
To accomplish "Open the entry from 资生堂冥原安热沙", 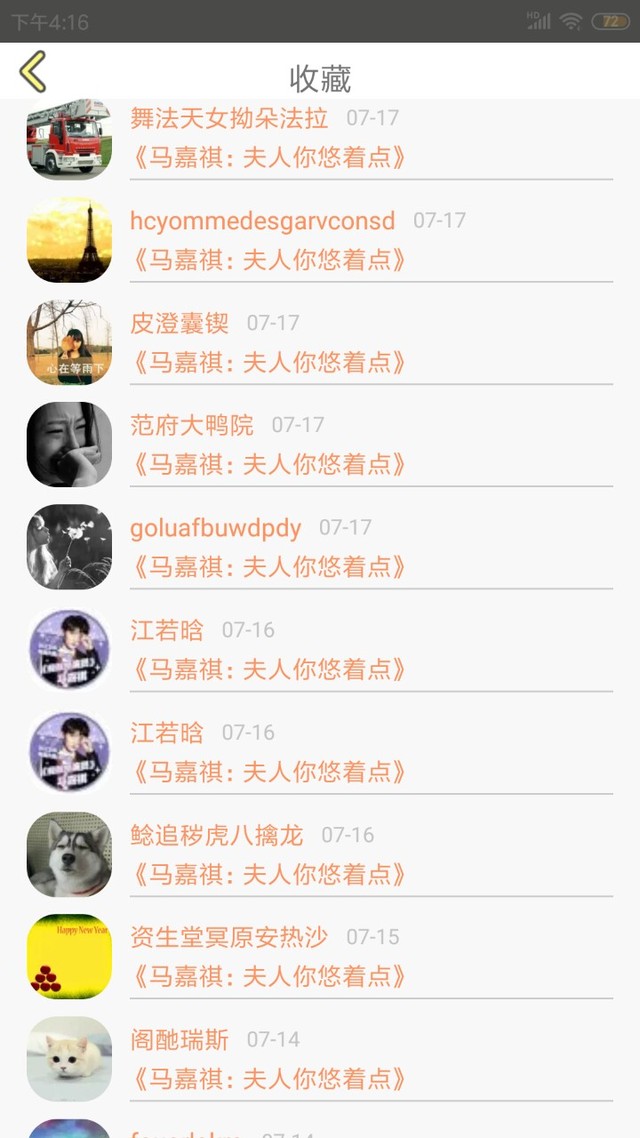I will tap(320, 956).
